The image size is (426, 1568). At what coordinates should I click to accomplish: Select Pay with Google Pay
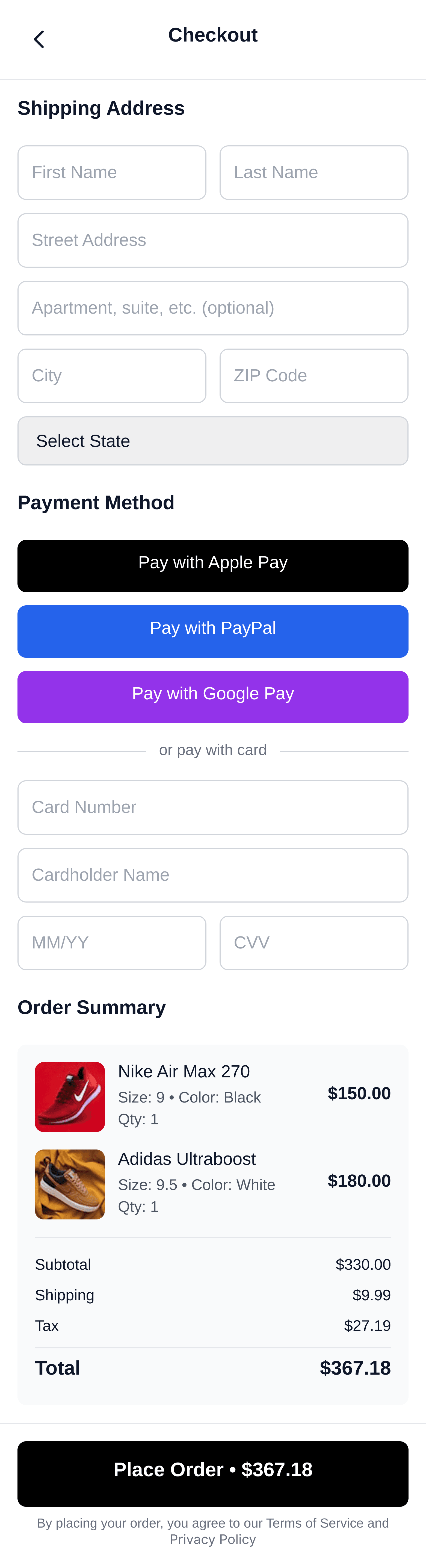click(213, 697)
